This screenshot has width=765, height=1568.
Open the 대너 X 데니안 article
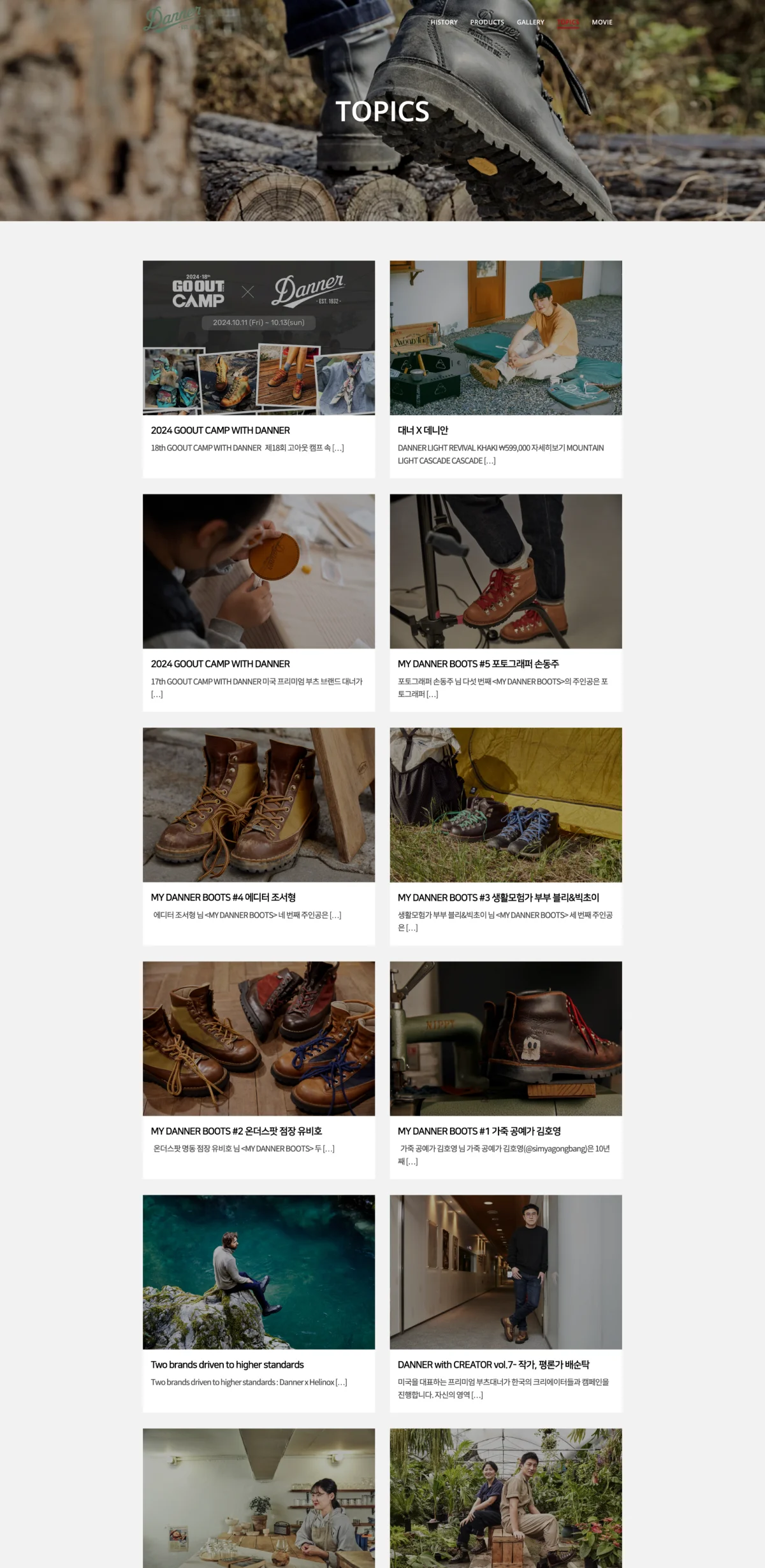pyautogui.click(x=423, y=431)
